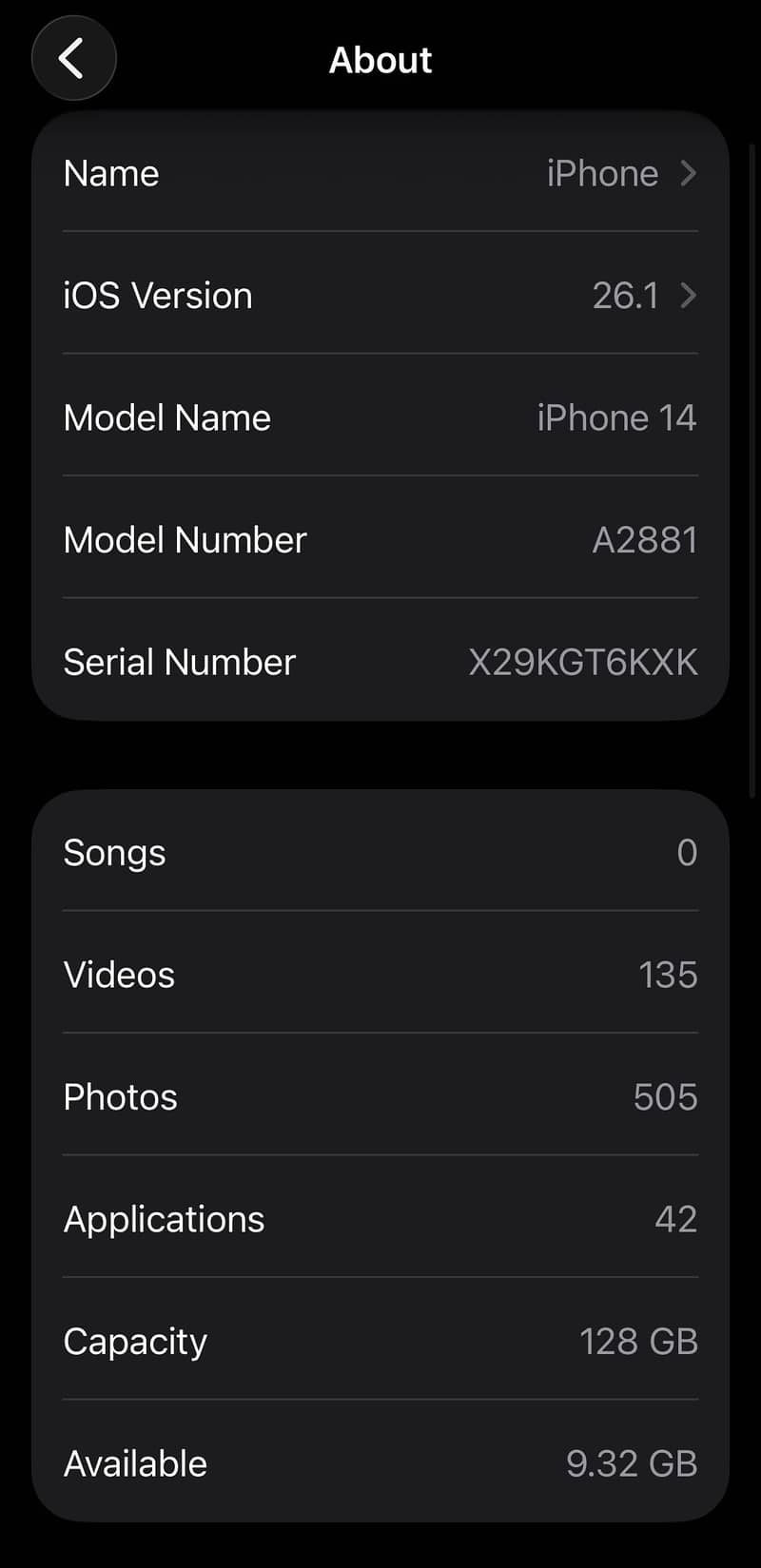Select the Model Number A2881 row
The image size is (761, 1568).
[380, 540]
